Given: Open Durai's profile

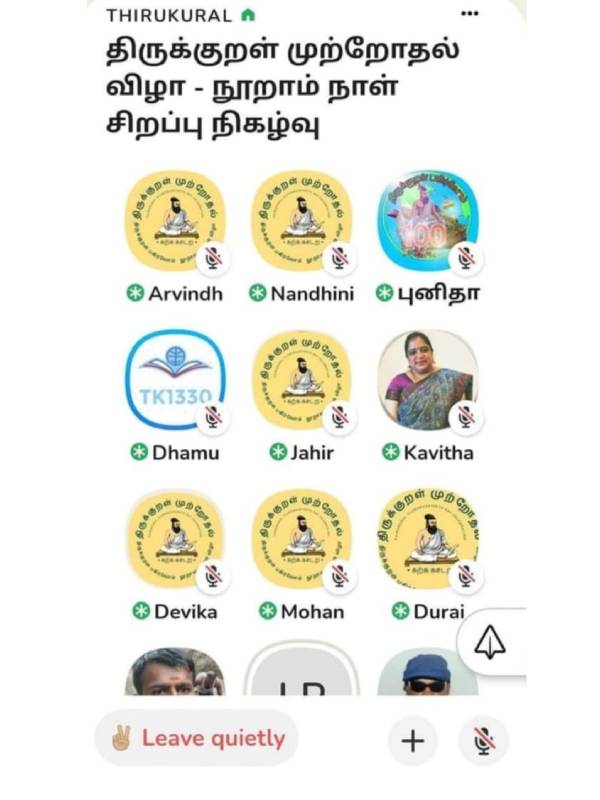Looking at the screenshot, I should coord(427,540).
